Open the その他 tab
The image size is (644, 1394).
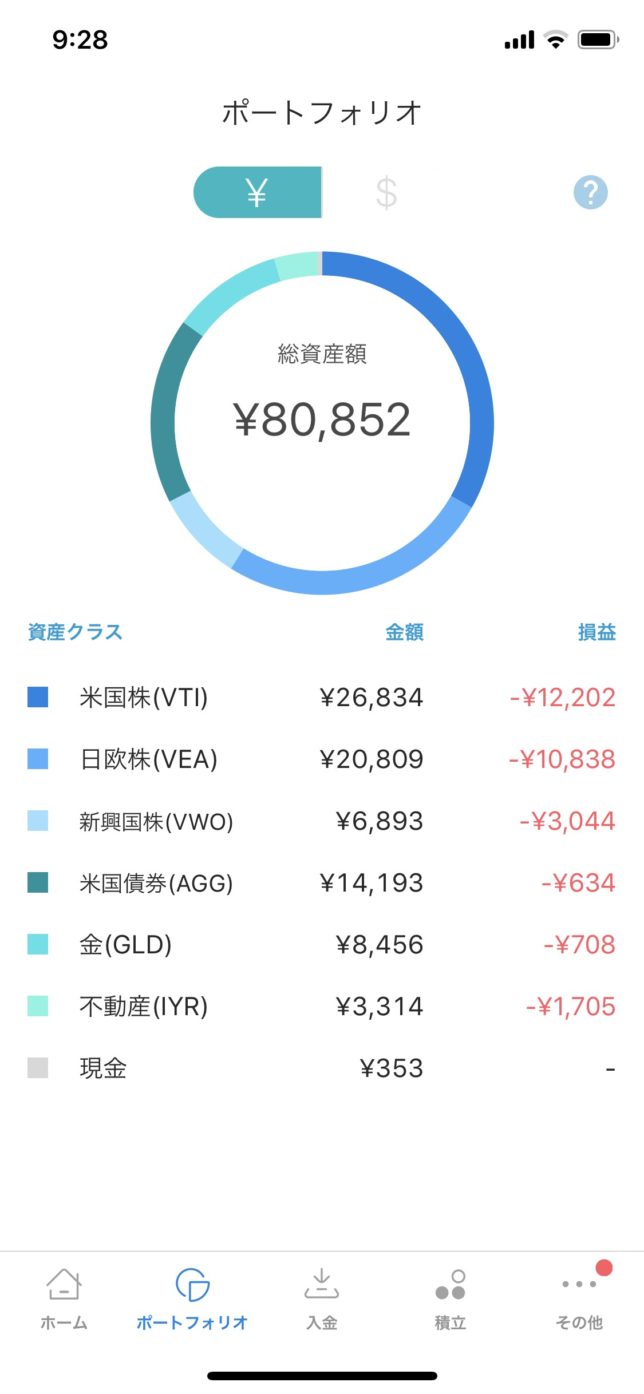click(x=579, y=1298)
